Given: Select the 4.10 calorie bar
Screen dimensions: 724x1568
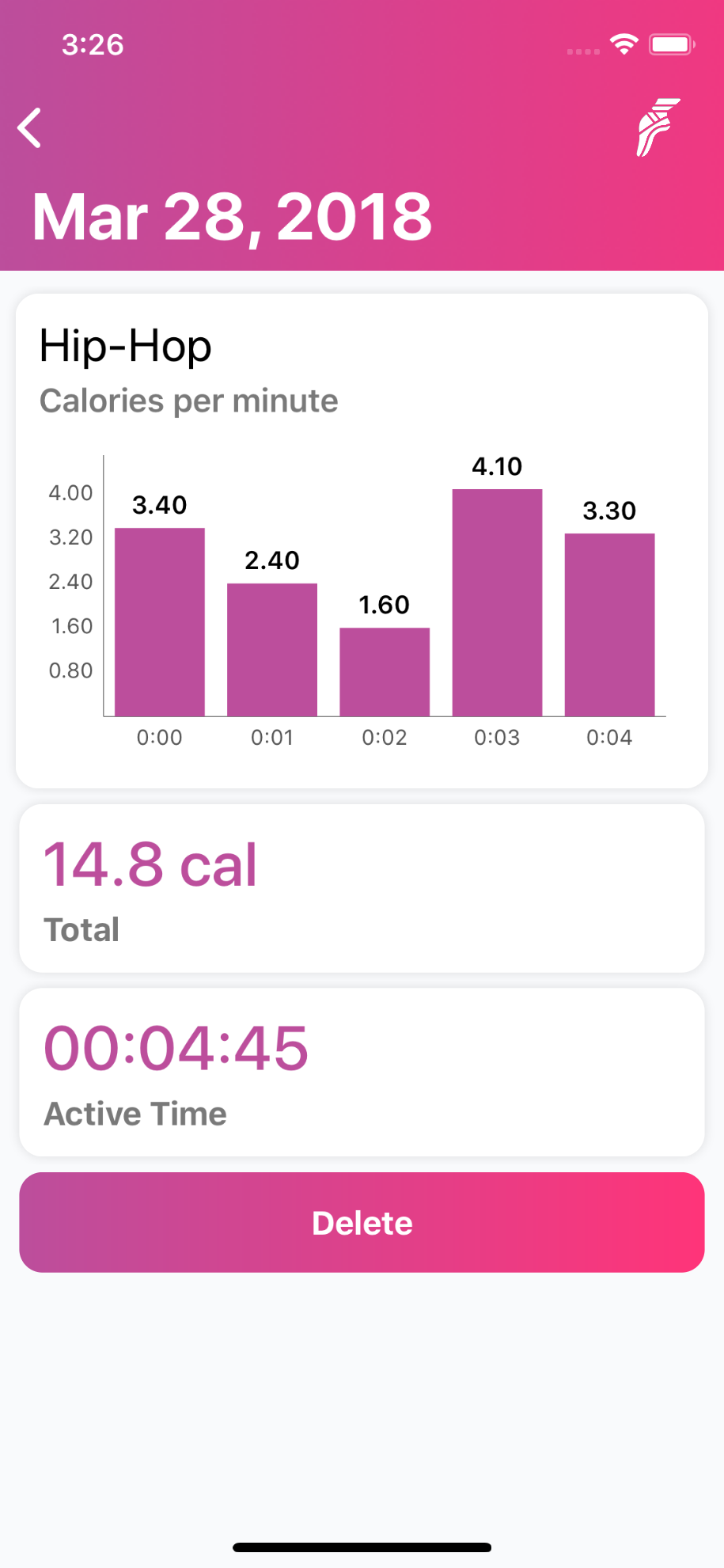Looking at the screenshot, I should tap(497, 602).
